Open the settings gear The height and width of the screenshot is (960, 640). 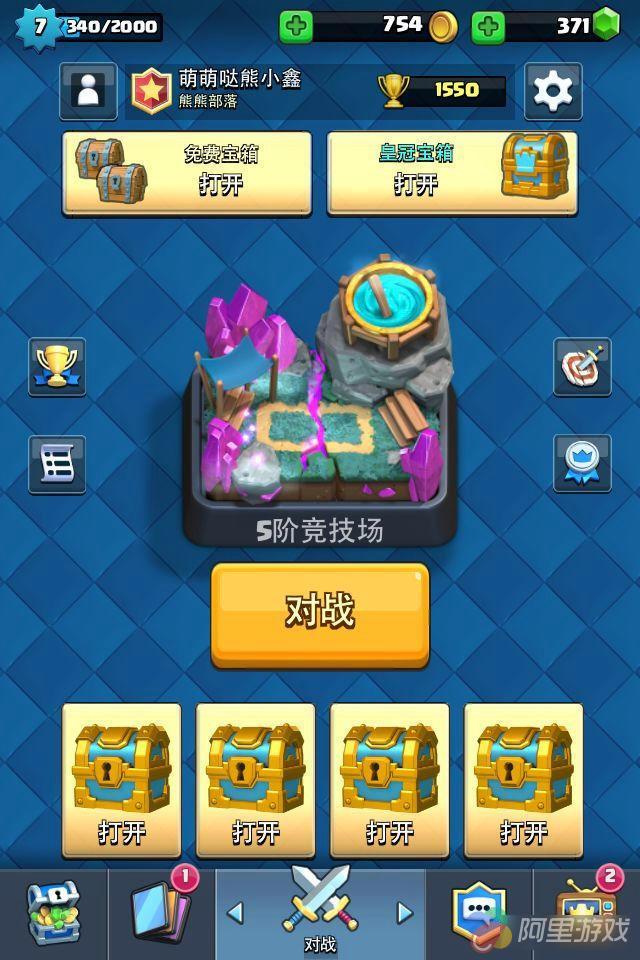[552, 91]
